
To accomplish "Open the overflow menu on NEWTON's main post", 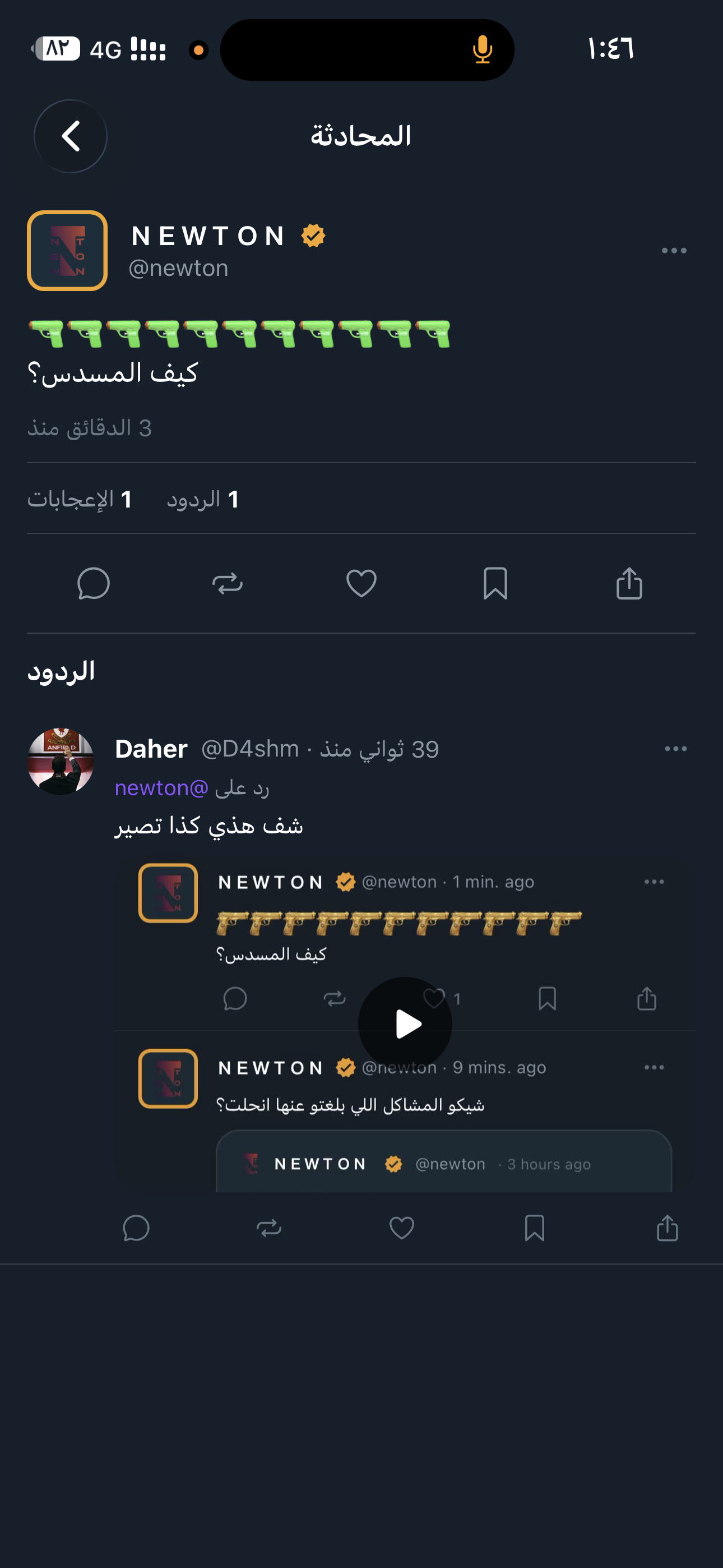I will [674, 251].
